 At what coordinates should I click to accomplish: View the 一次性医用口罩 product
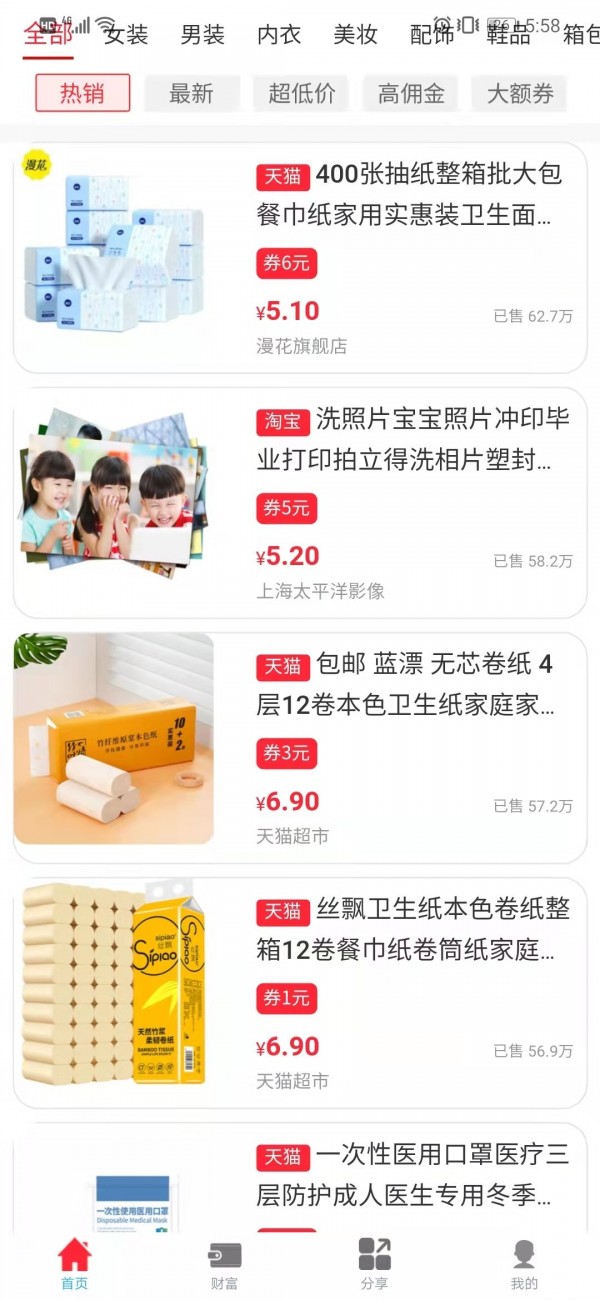click(300, 1180)
